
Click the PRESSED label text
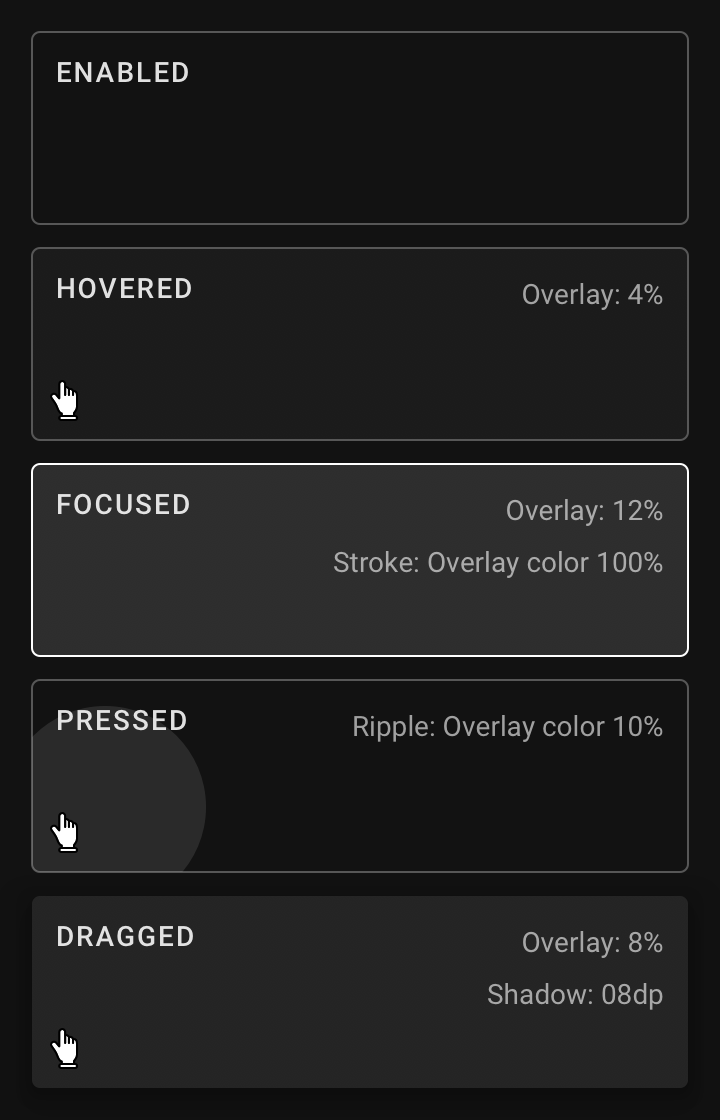[x=121, y=720]
